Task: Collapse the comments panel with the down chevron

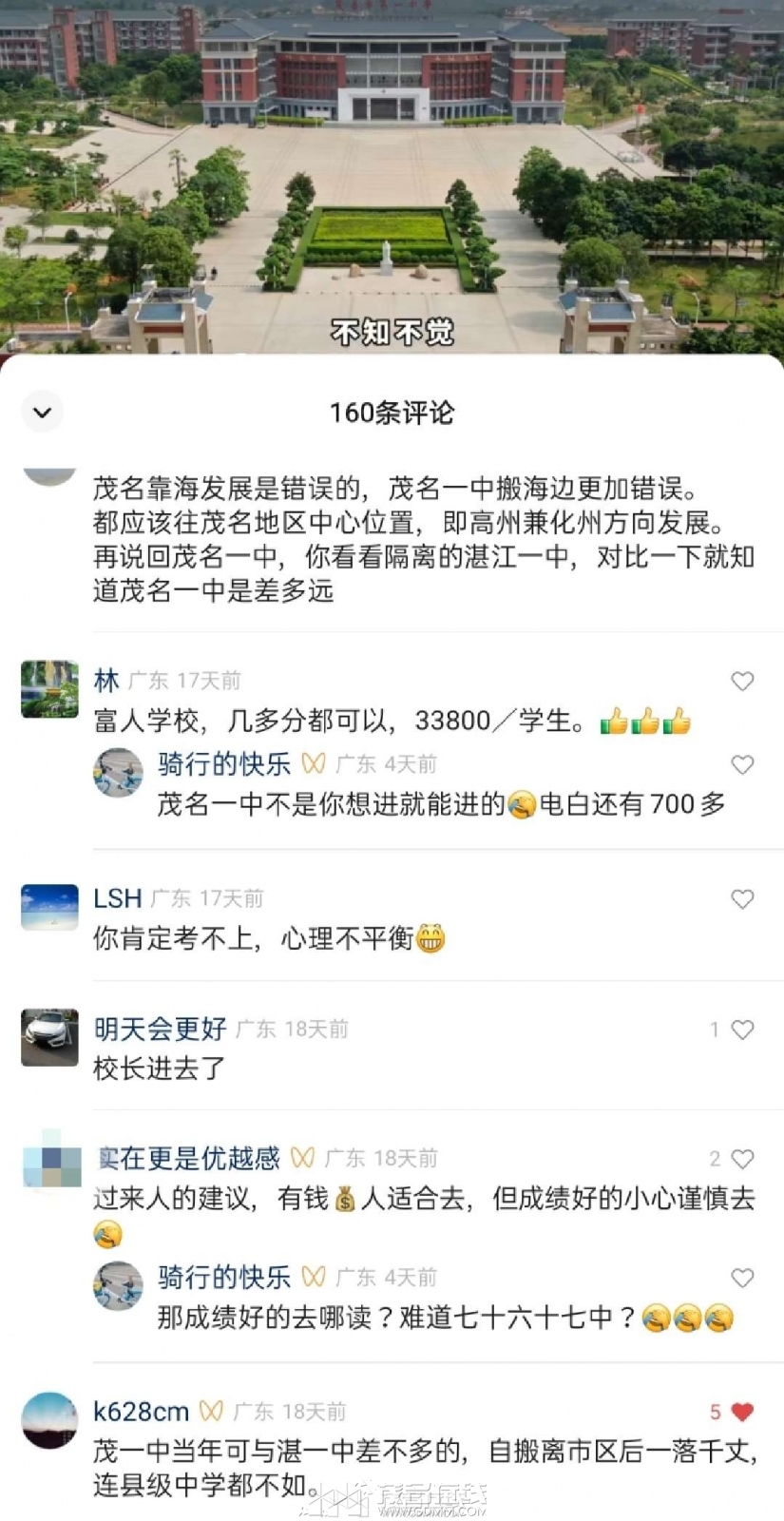Action: (43, 412)
